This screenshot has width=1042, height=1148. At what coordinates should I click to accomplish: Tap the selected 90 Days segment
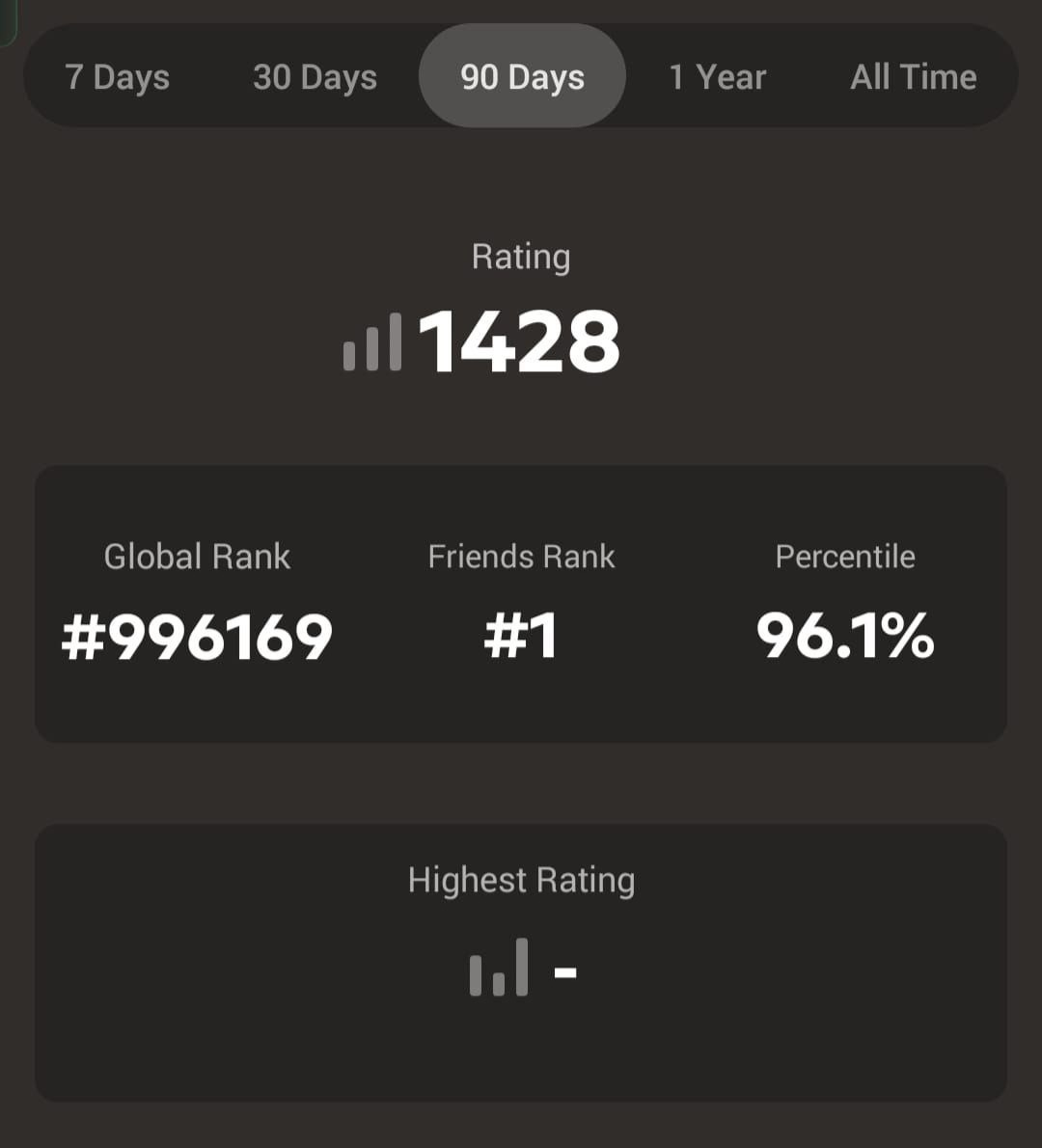(x=522, y=77)
